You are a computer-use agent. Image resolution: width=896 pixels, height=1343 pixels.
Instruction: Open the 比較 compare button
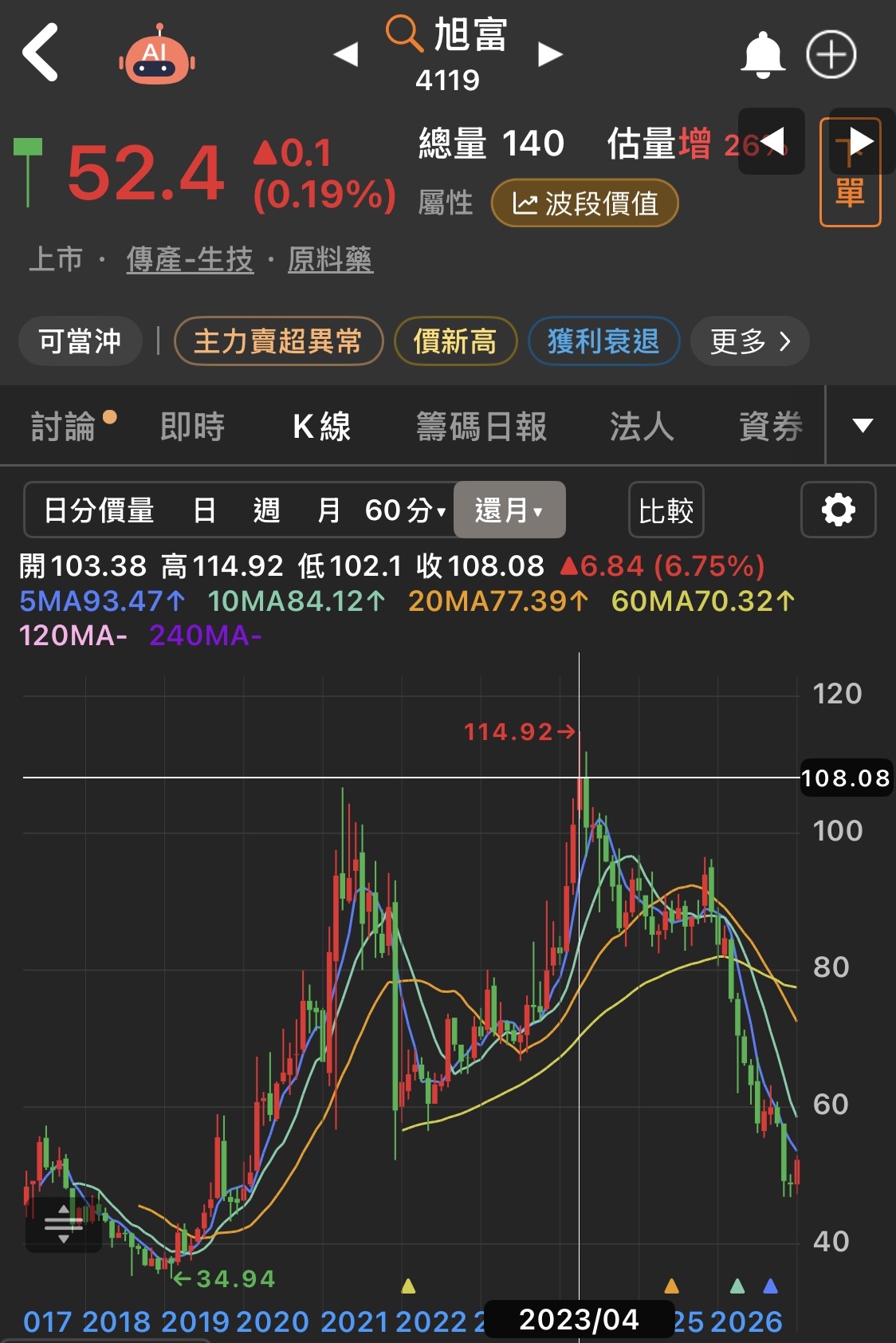pyautogui.click(x=666, y=510)
